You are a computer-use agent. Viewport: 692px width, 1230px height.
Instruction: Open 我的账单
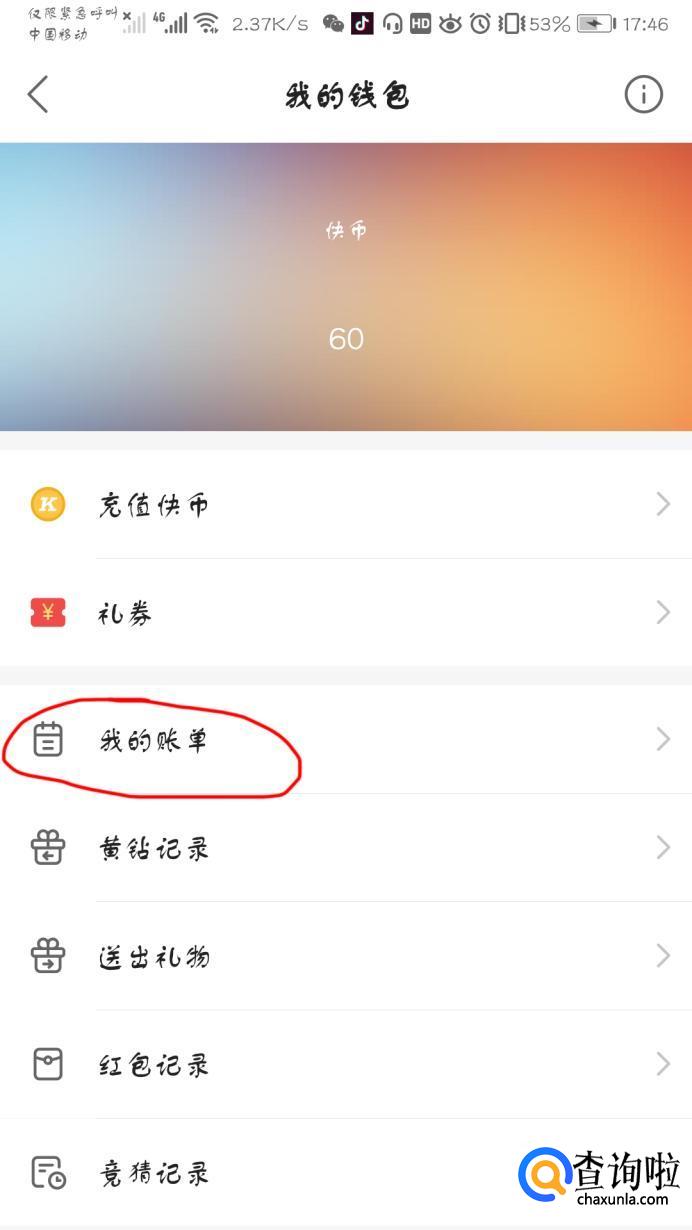(x=346, y=740)
